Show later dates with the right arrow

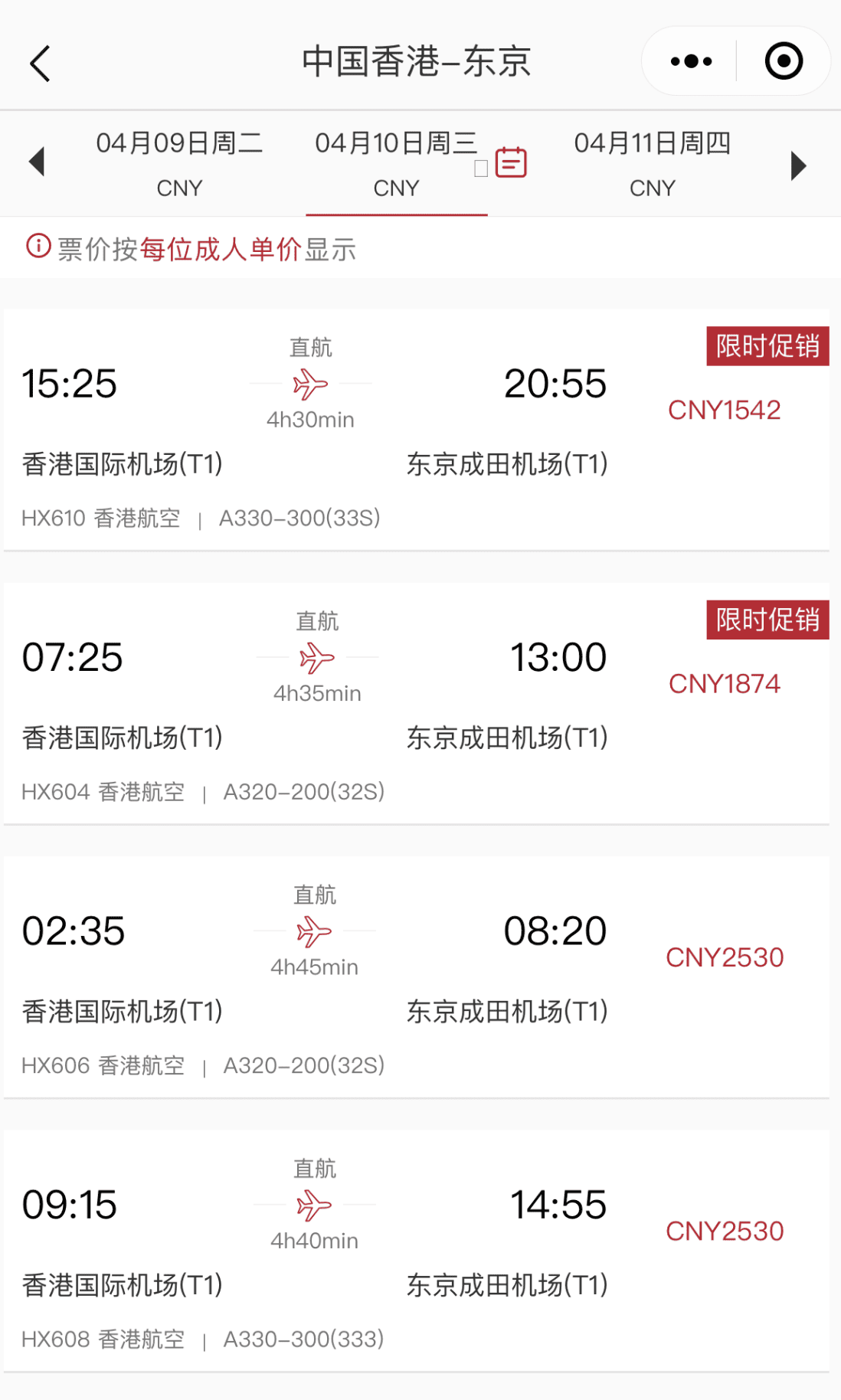(x=798, y=165)
